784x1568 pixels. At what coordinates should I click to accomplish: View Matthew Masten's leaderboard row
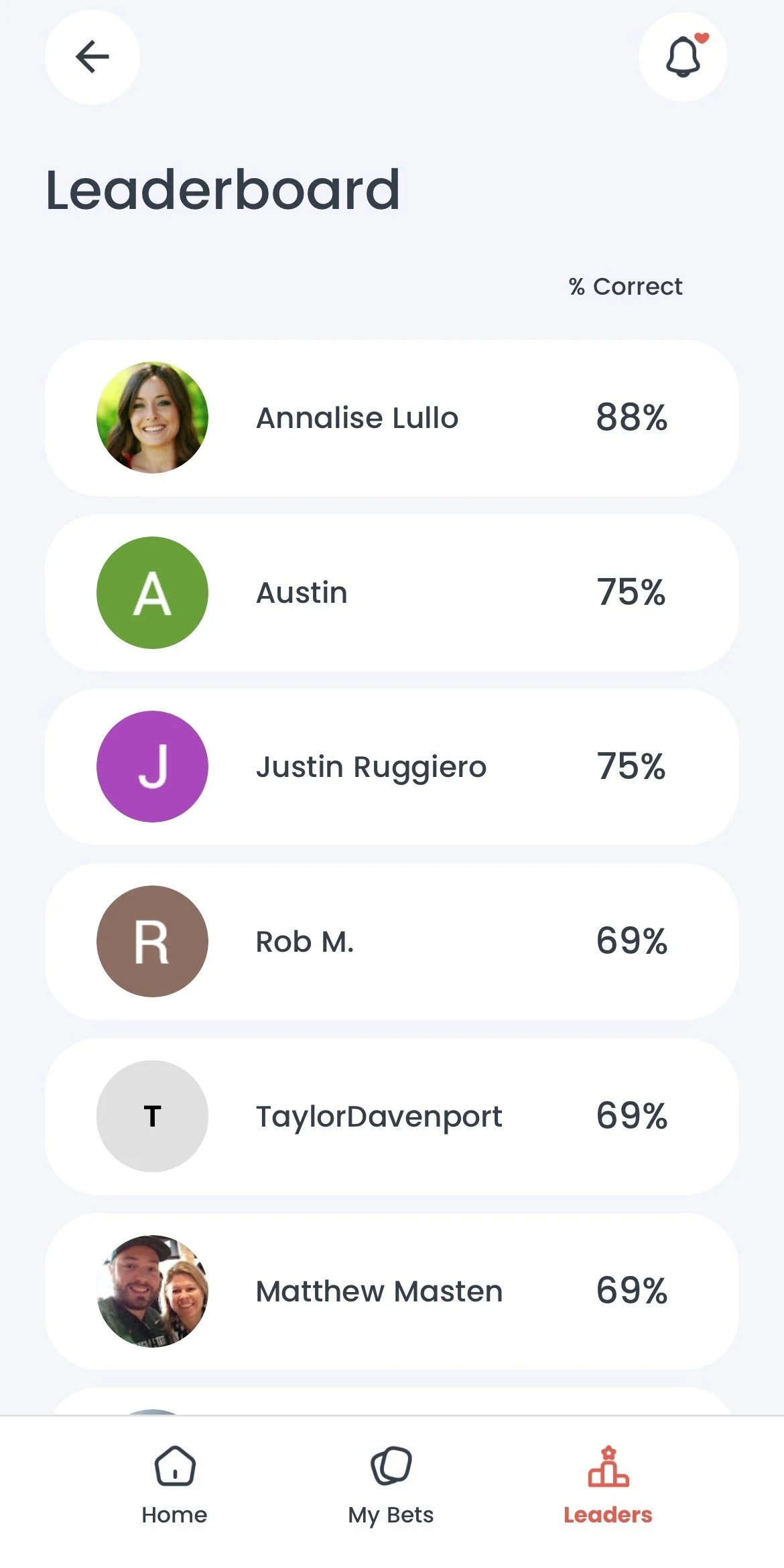392,1291
